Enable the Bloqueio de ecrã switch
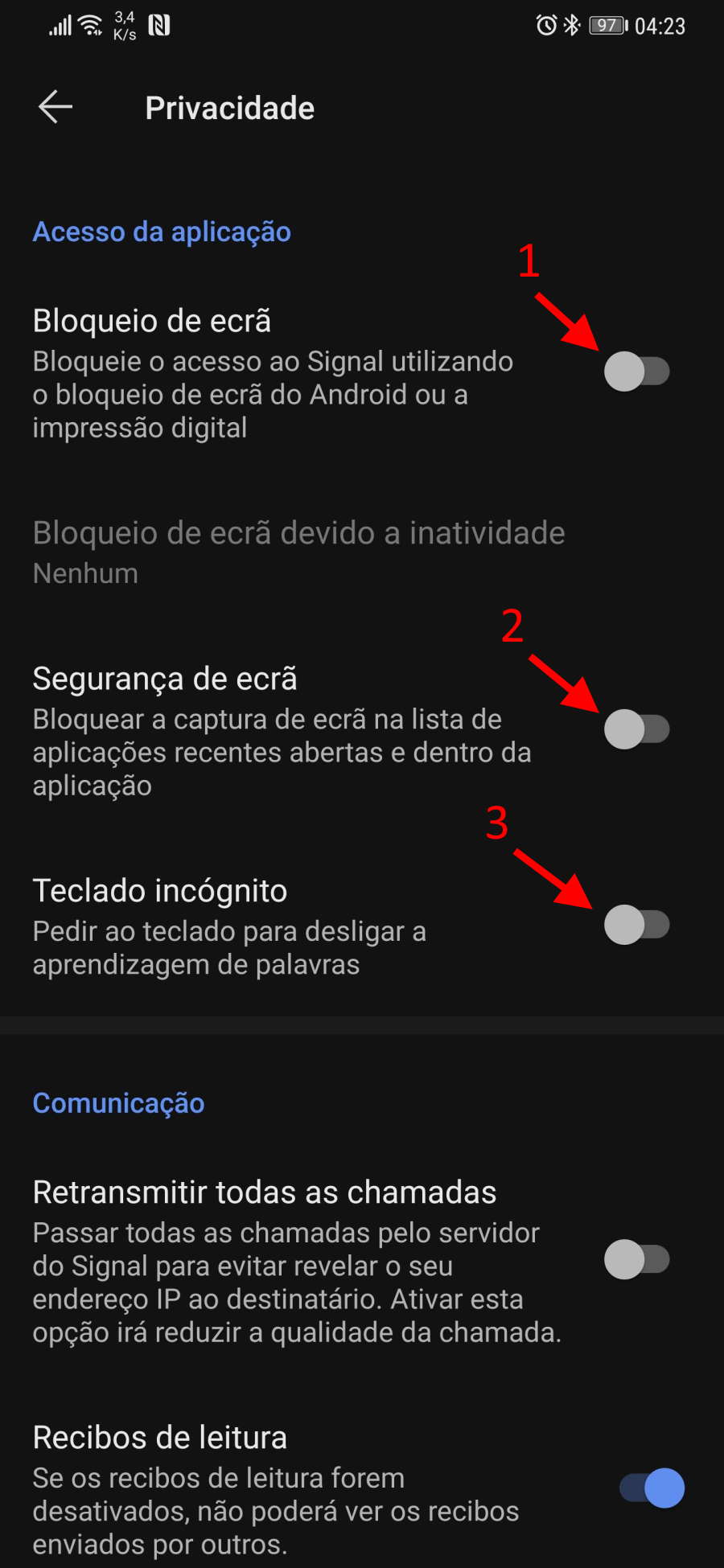The height and width of the screenshot is (1568, 724). coord(637,371)
